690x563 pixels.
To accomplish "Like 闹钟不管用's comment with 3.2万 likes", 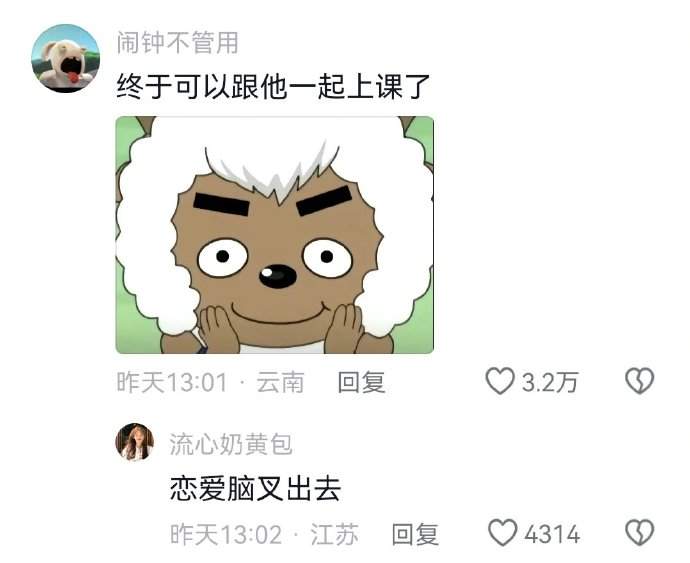I will (499, 381).
